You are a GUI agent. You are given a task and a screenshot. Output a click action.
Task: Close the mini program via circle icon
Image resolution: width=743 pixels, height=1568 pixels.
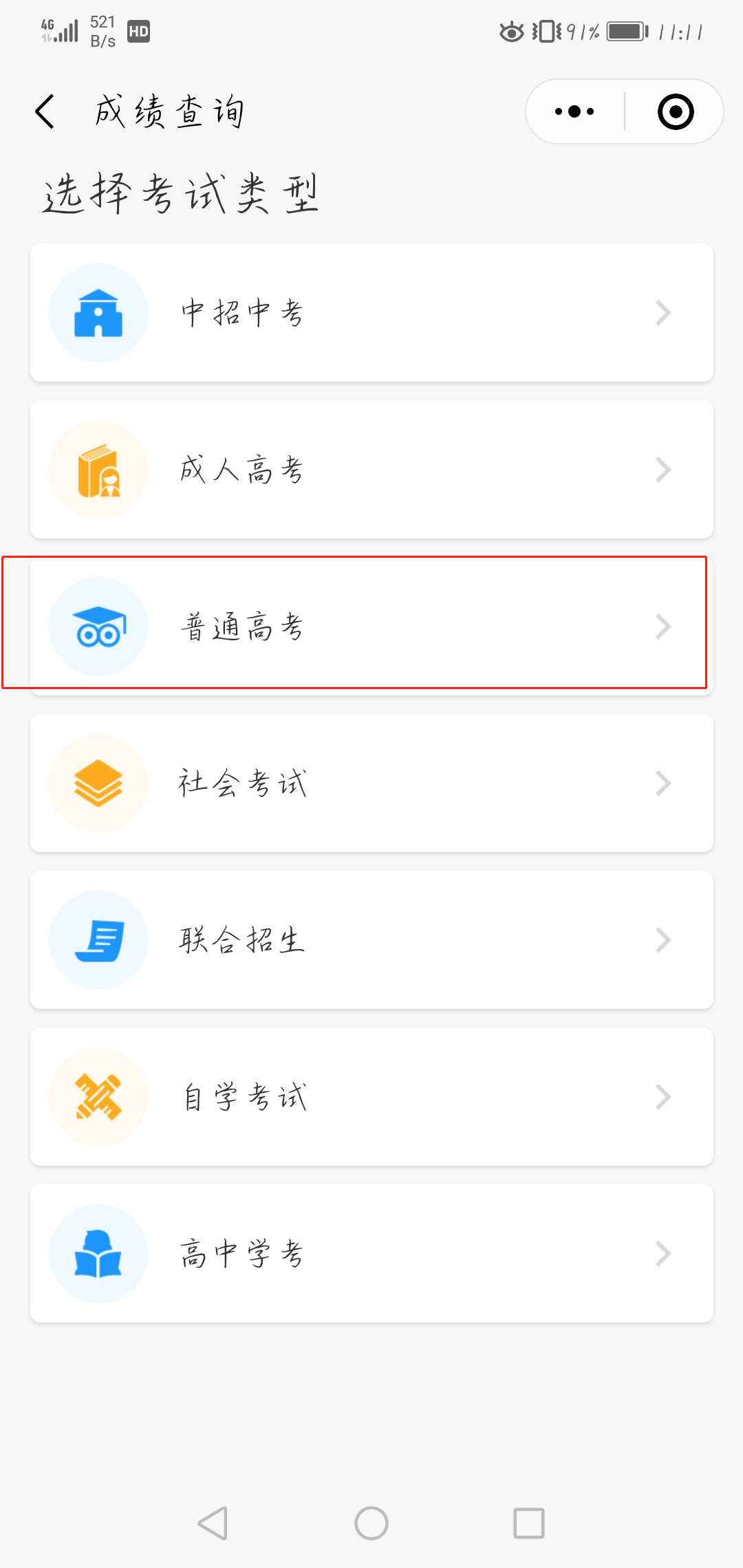pos(675,111)
